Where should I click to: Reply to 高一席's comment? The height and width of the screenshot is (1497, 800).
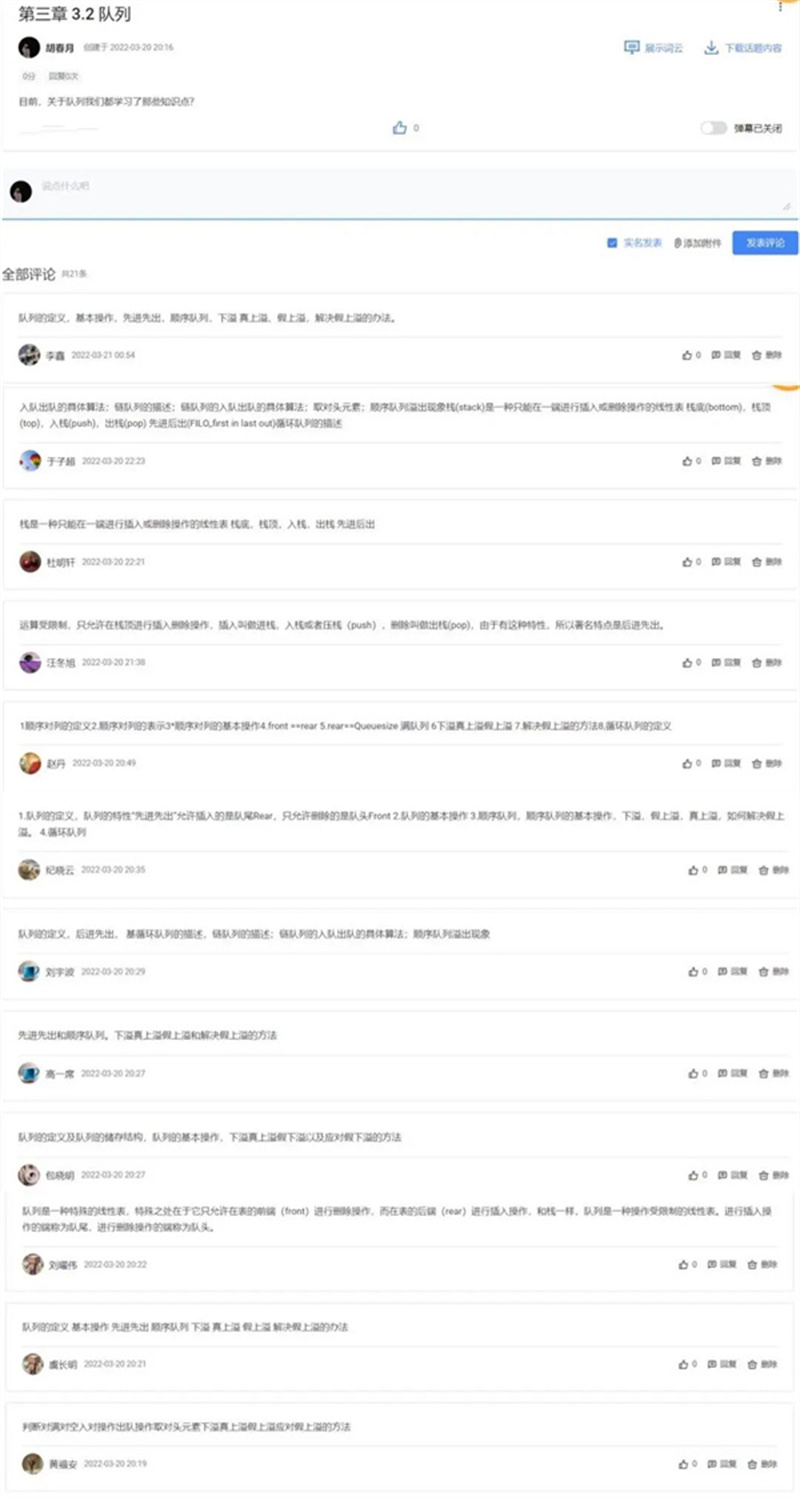[735, 1073]
